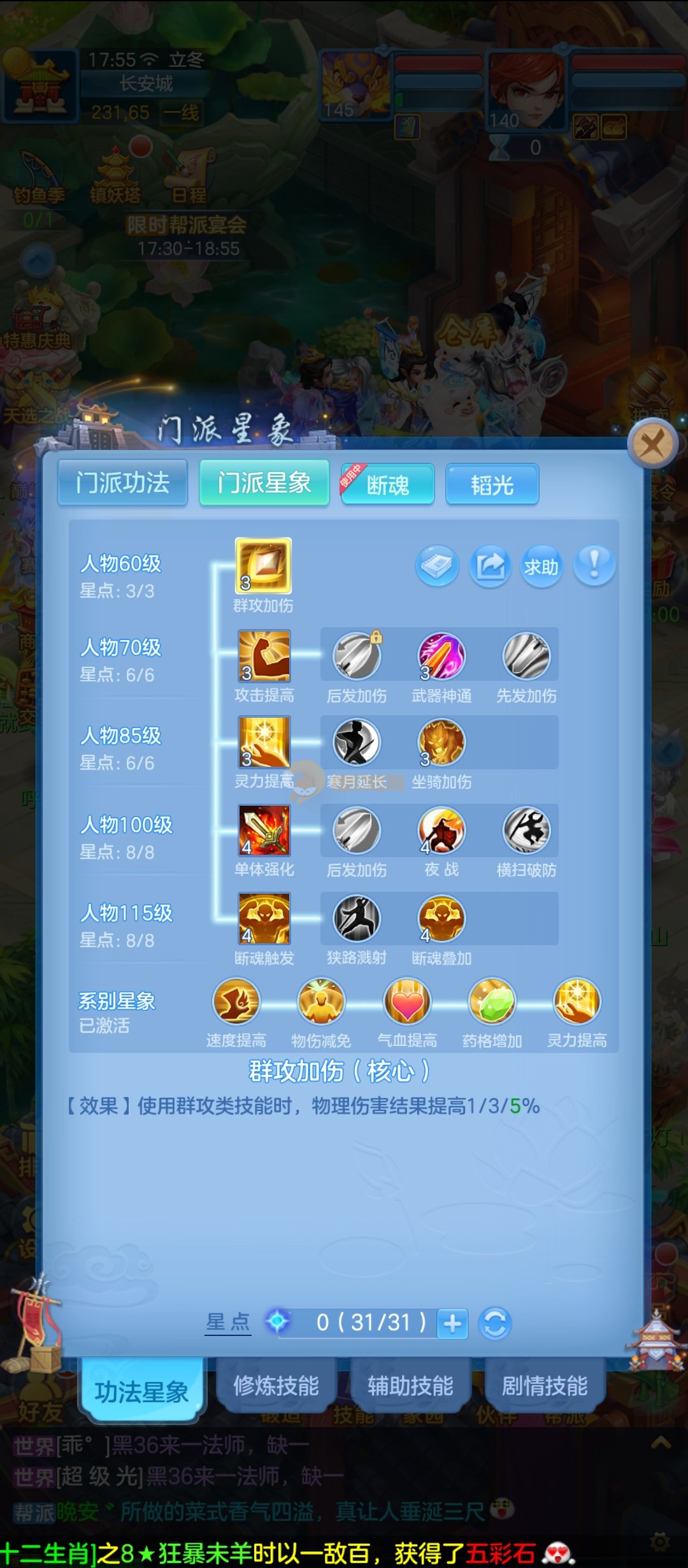Switch to the 门派功法 tab
The width and height of the screenshot is (688, 1568).
(123, 483)
